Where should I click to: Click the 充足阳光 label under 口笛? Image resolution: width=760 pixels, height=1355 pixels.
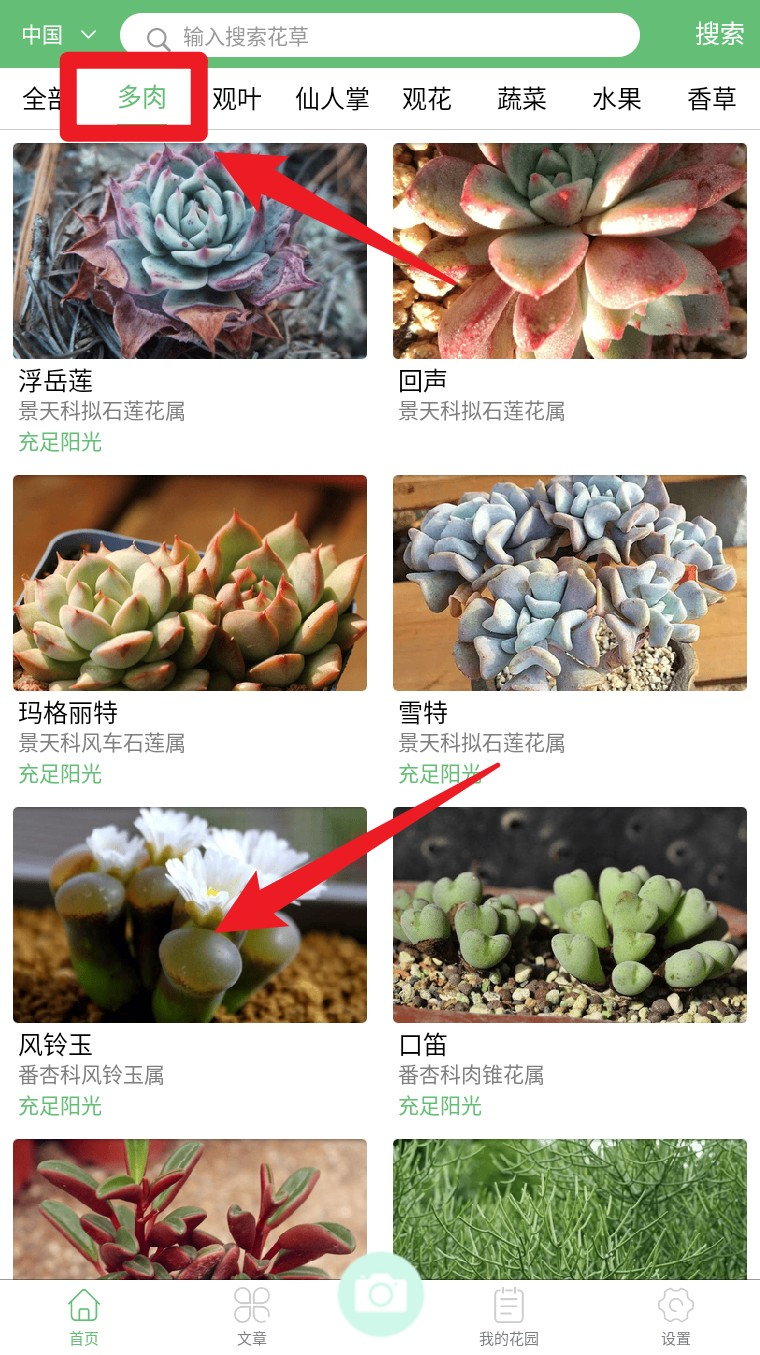tap(440, 1106)
